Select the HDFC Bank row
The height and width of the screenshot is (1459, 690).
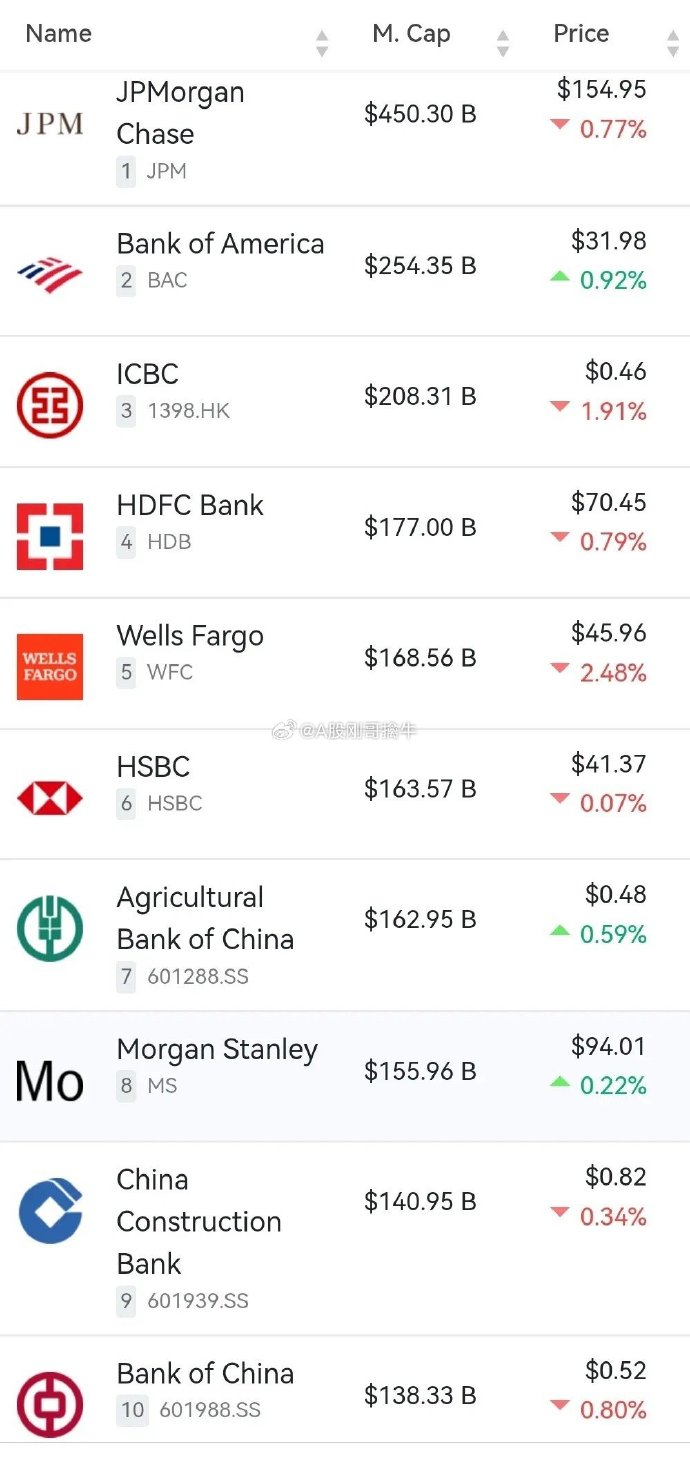click(190, 506)
